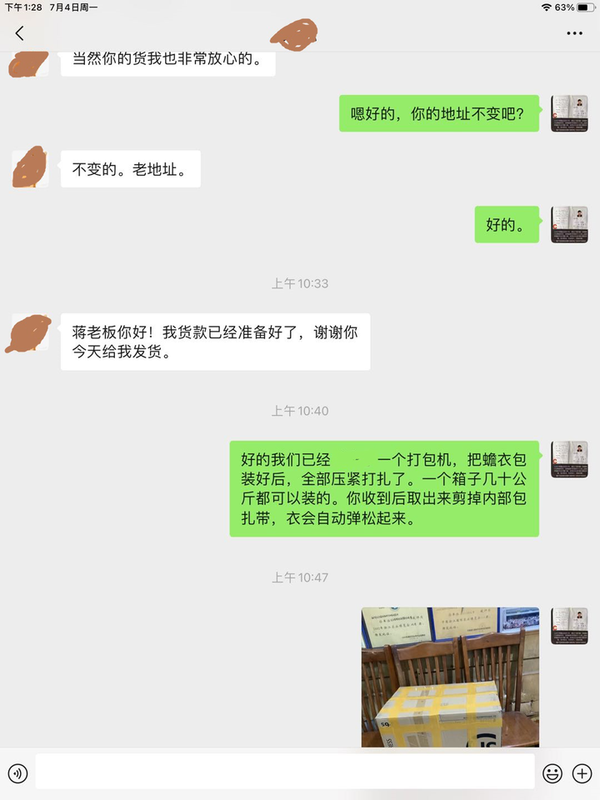Switch to voice message input

(x=17, y=773)
